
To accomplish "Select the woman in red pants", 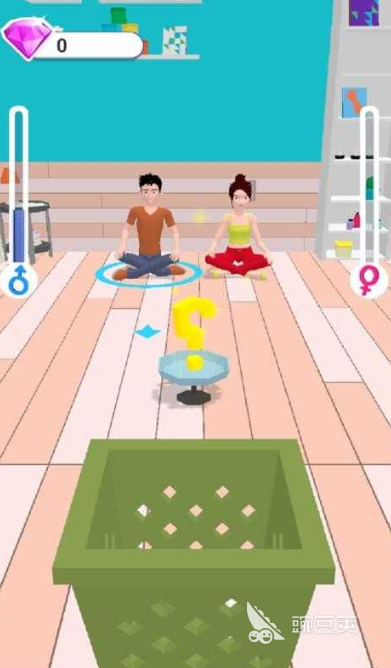I will (x=238, y=227).
